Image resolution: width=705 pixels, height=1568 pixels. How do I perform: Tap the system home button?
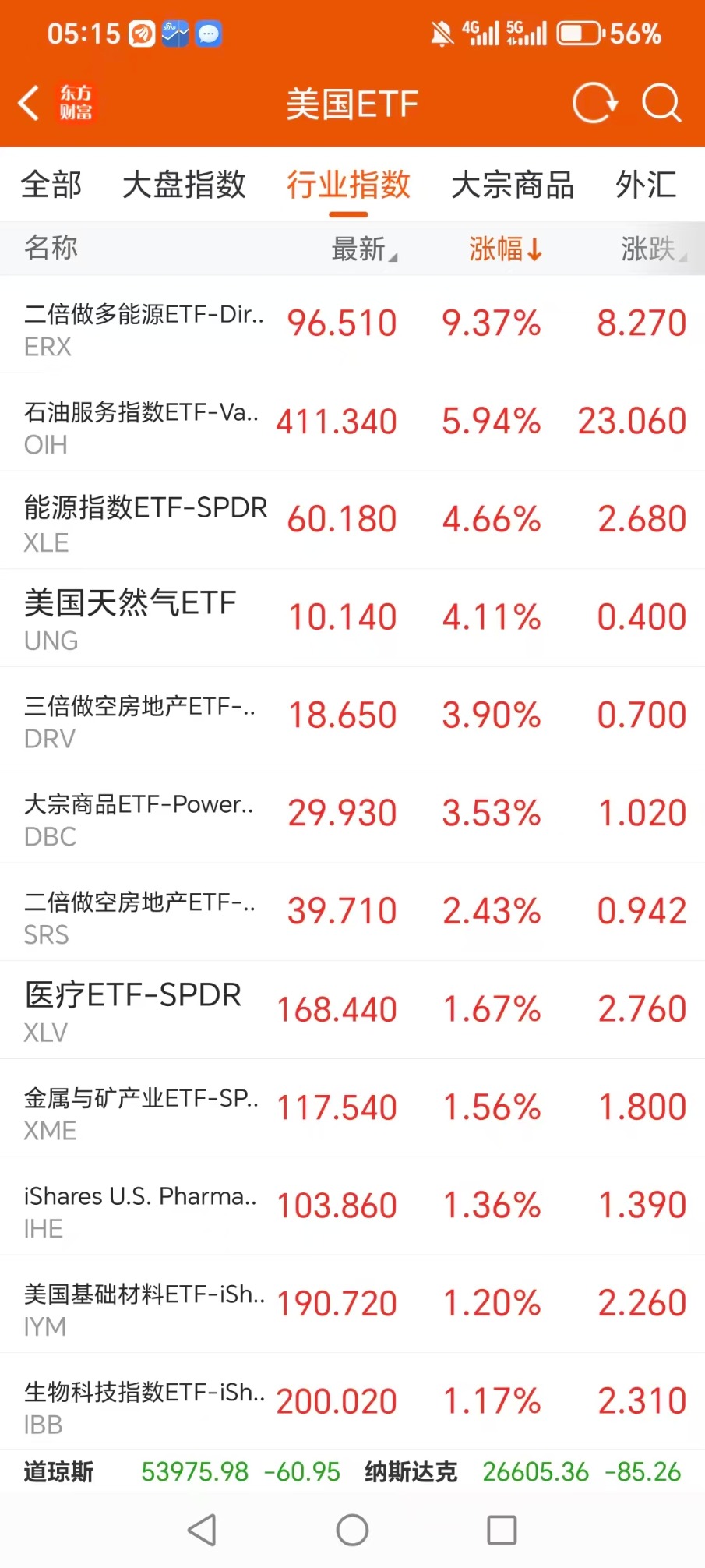coord(352,1531)
